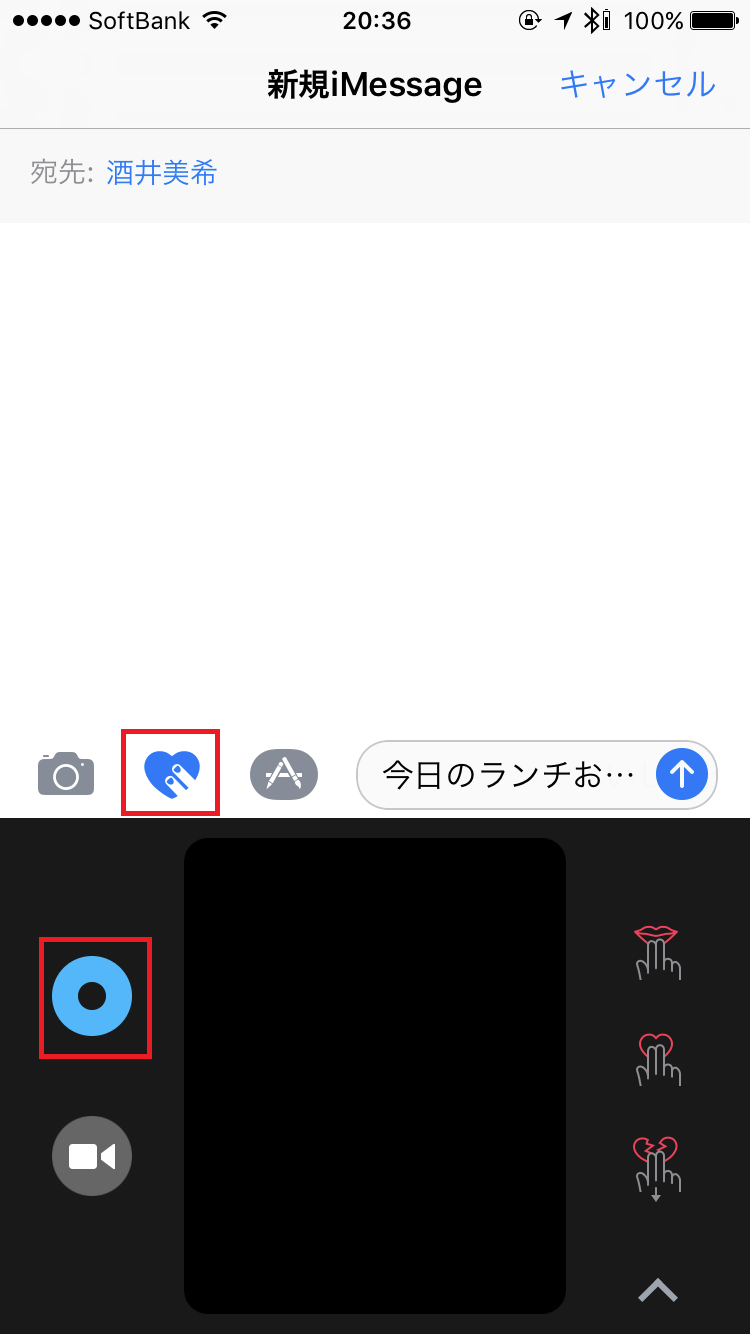Select recipient 酒井美希
This screenshot has height=1334, width=750.
click(162, 174)
